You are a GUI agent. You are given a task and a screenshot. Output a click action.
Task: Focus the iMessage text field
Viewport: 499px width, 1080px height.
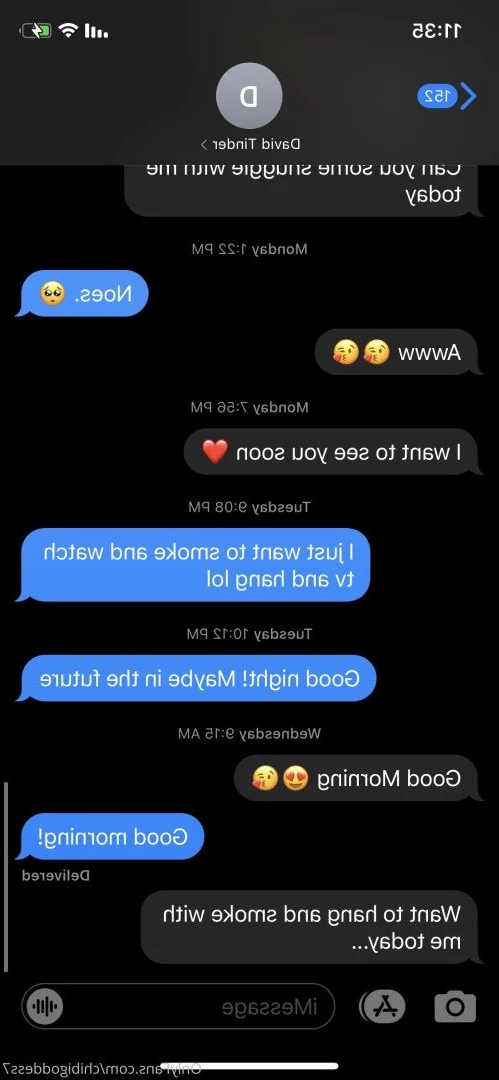(x=179, y=1007)
